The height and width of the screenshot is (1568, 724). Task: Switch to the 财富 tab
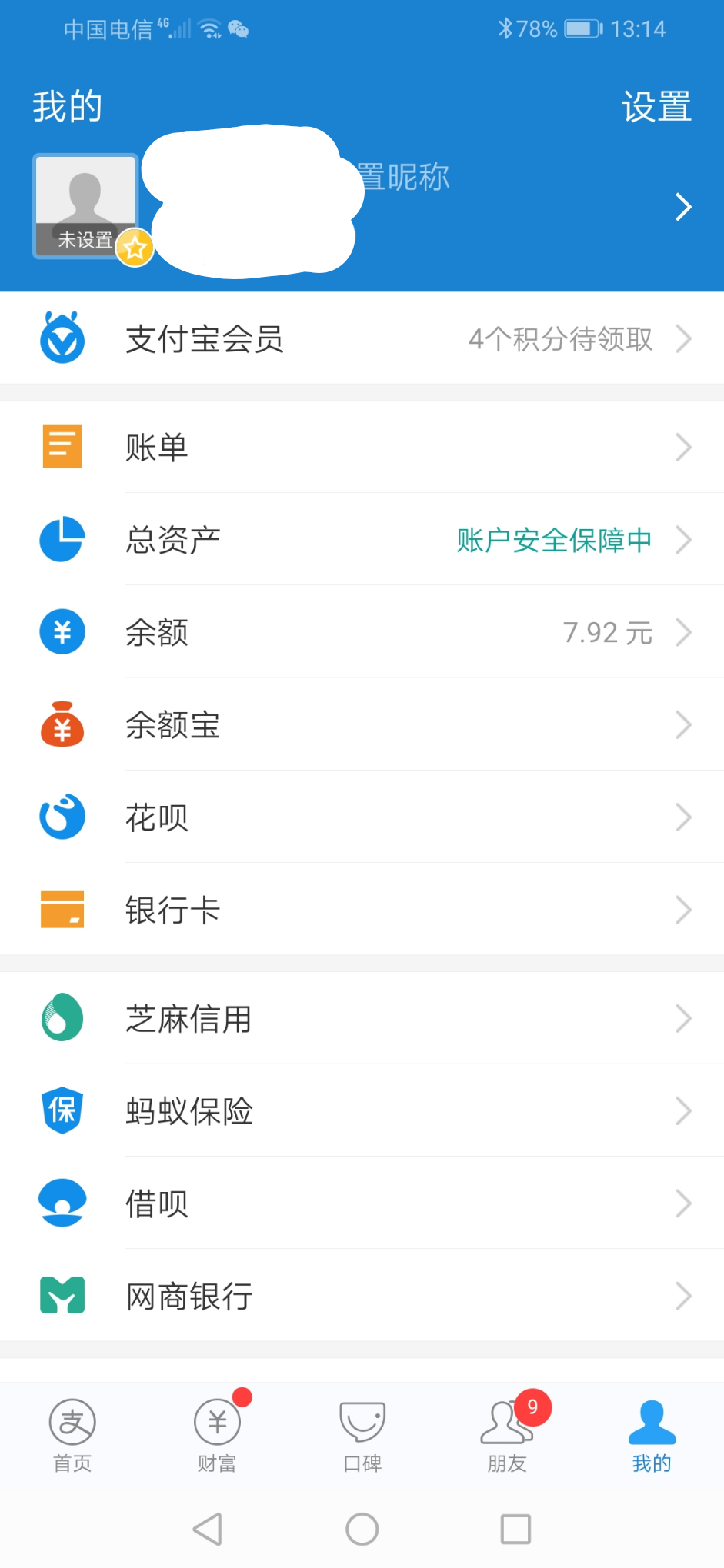coord(217,1434)
